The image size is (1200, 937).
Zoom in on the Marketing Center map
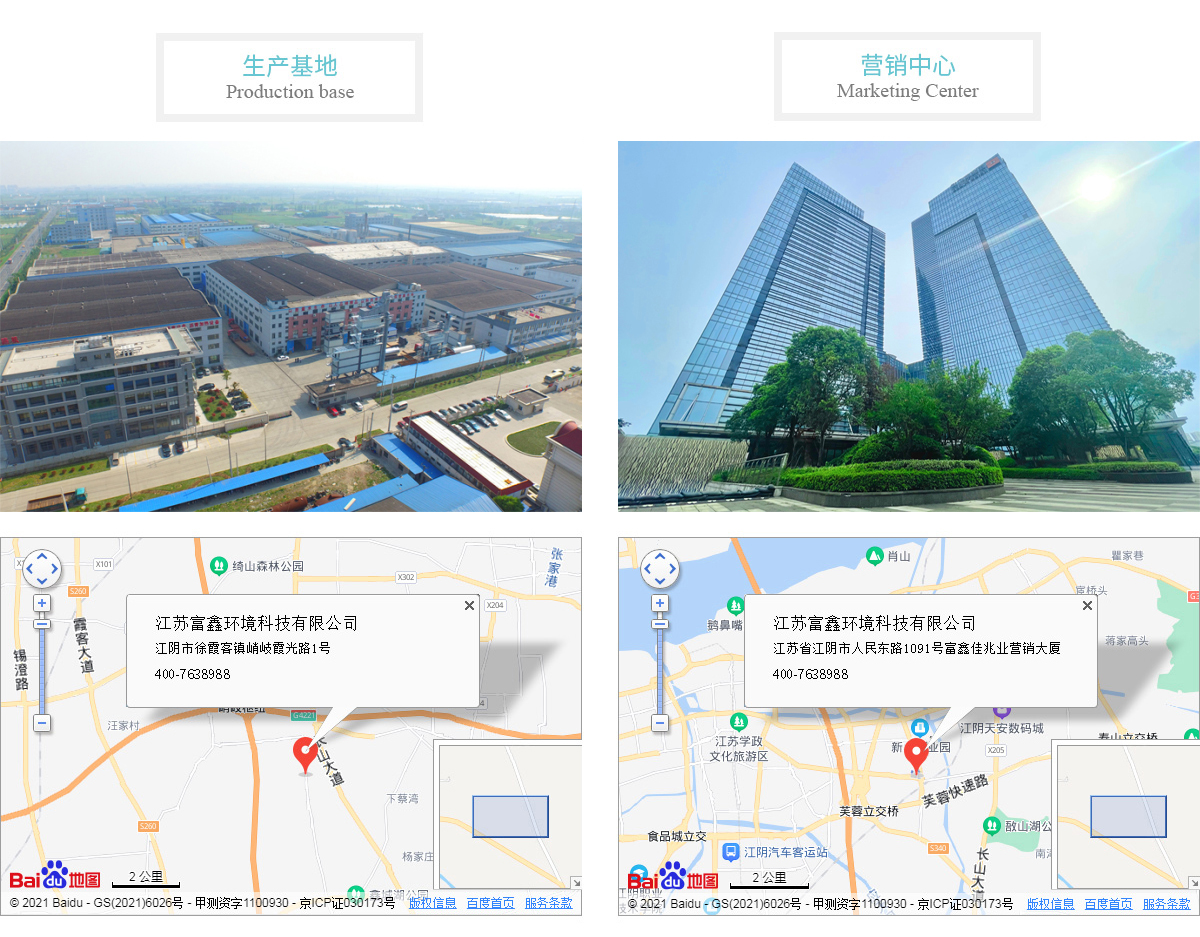[x=660, y=603]
